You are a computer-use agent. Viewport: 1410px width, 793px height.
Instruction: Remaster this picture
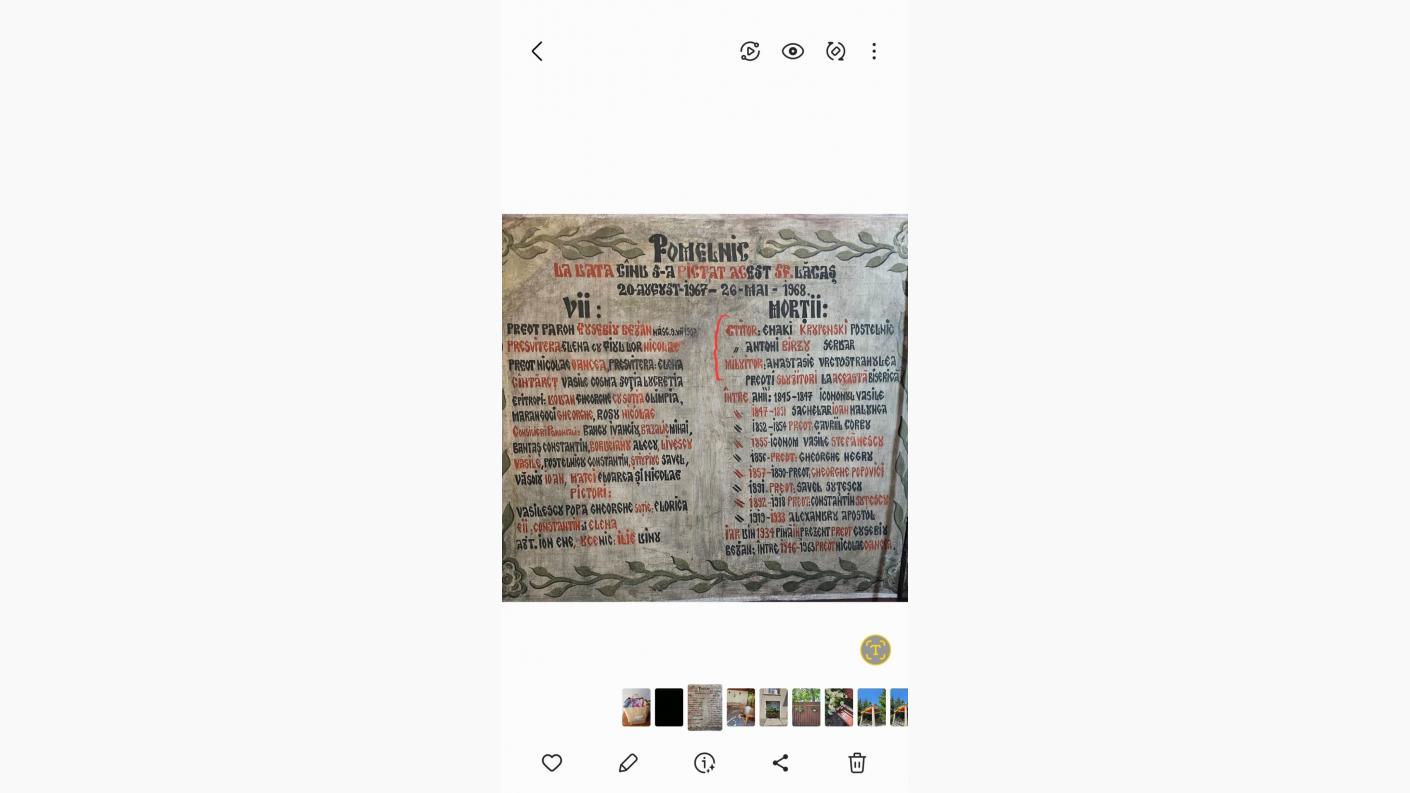(836, 51)
